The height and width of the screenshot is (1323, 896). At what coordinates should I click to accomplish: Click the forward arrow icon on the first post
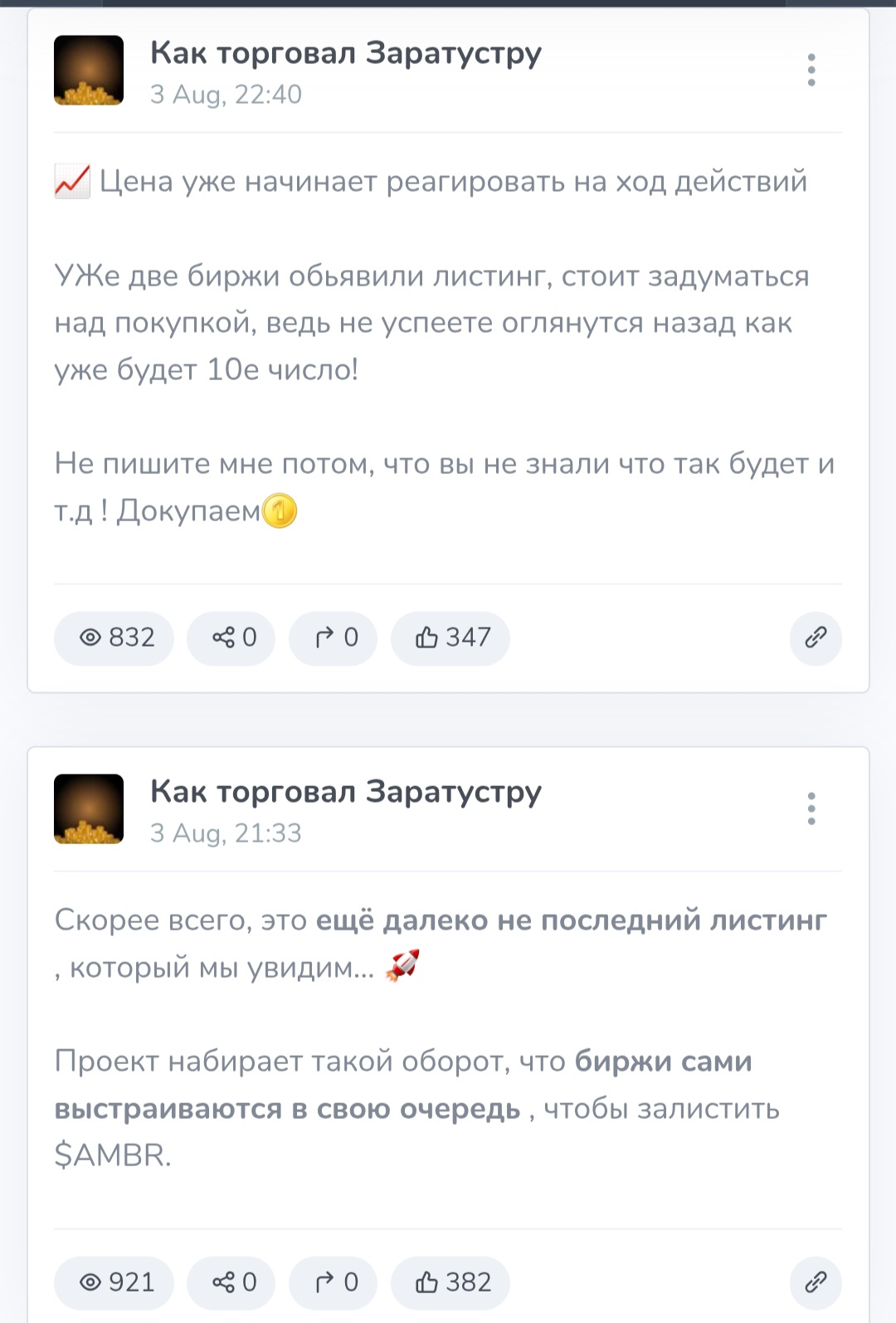[x=324, y=637]
